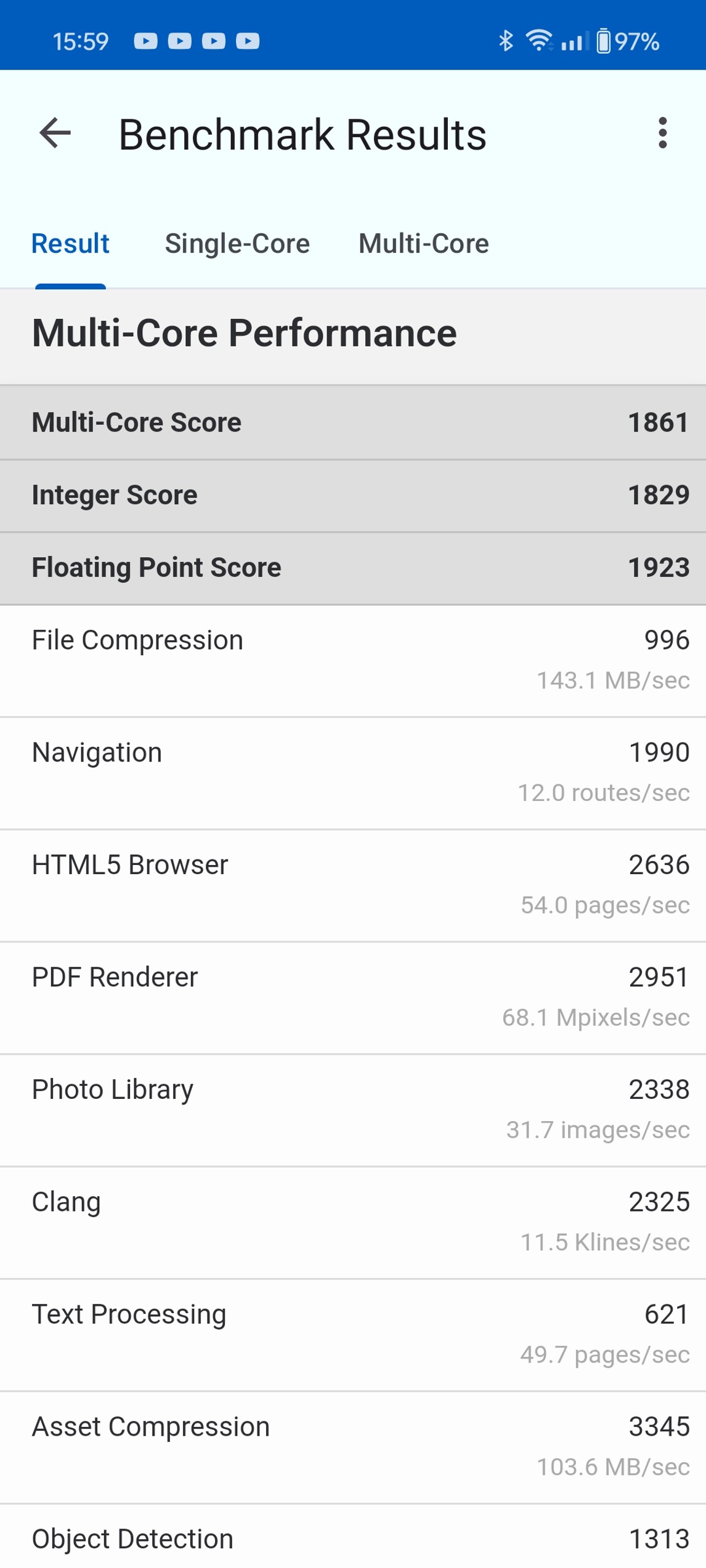Switch to the Single-Core tab
This screenshot has height=1568, width=706.
[x=237, y=244]
